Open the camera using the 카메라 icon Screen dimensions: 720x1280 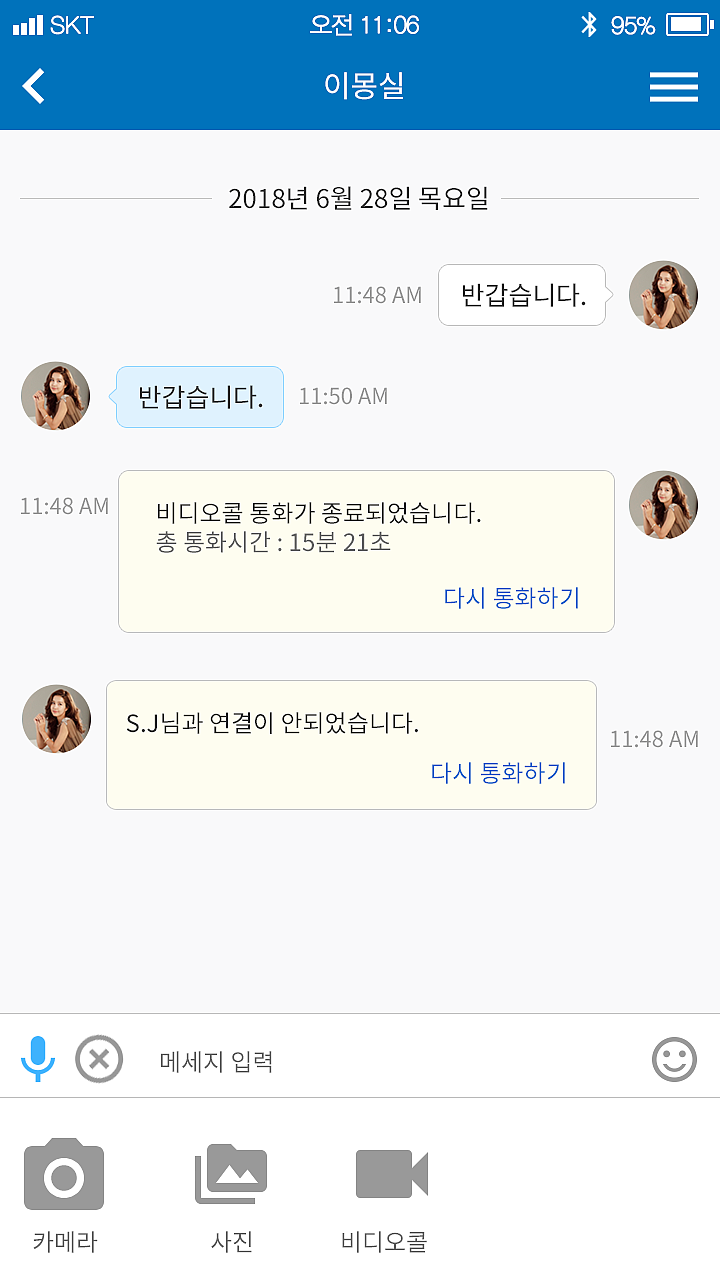[x=63, y=1174]
